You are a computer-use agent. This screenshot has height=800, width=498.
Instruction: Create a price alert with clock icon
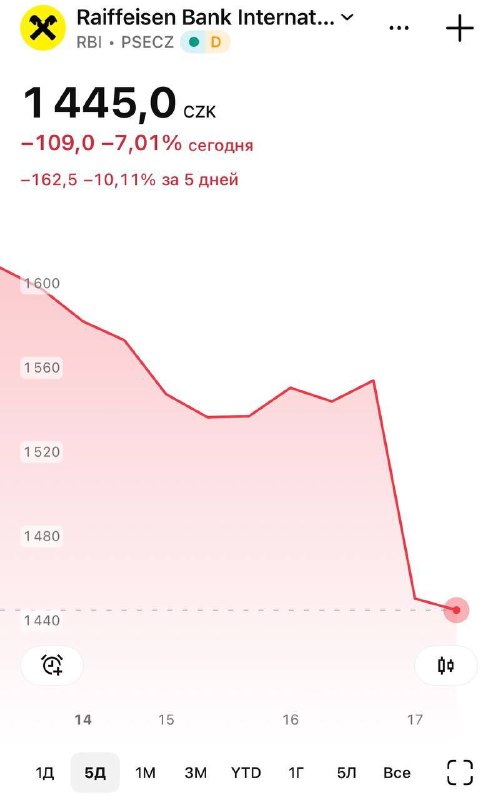click(52, 665)
